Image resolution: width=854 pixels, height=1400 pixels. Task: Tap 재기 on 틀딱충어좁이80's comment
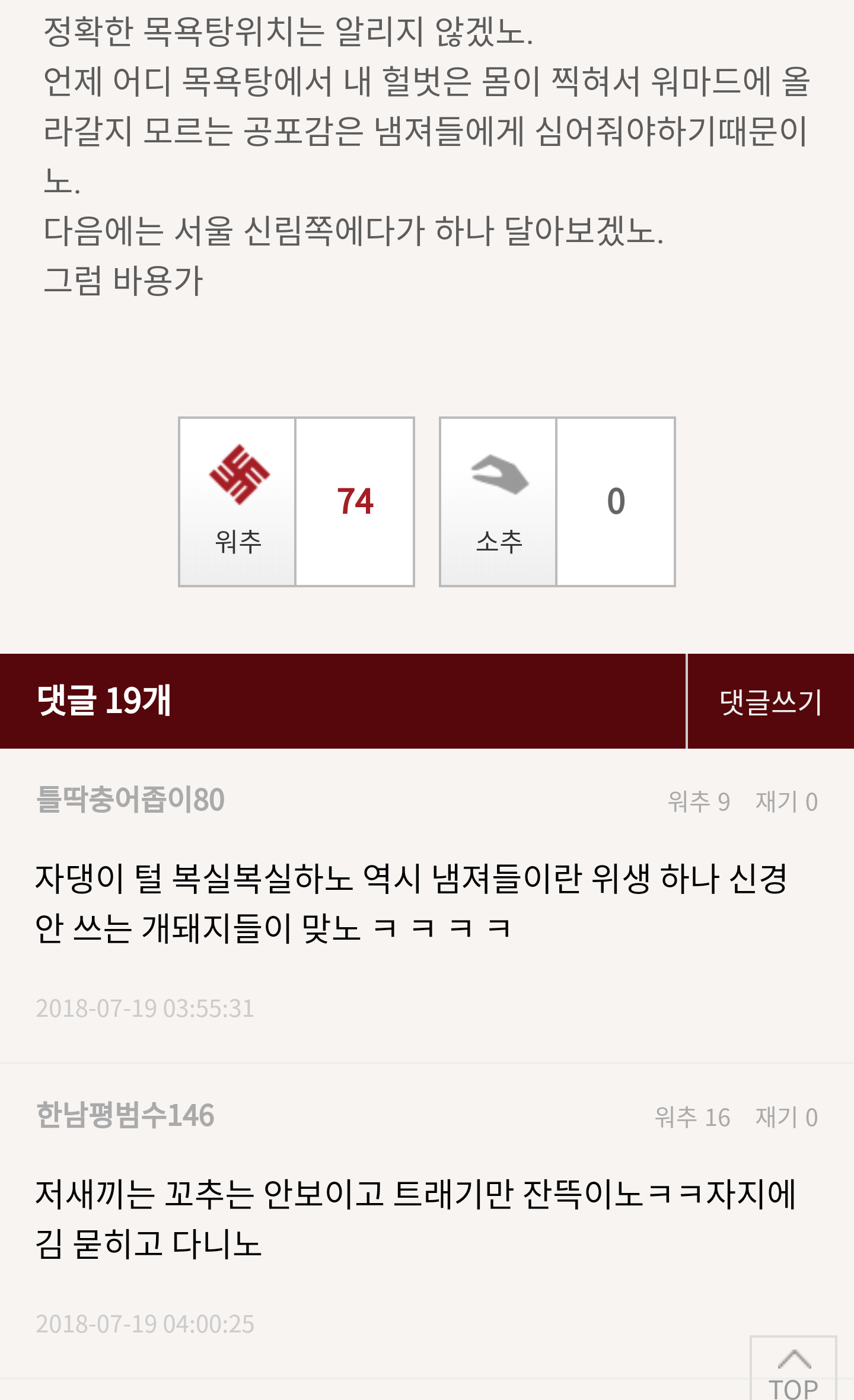pos(786,802)
